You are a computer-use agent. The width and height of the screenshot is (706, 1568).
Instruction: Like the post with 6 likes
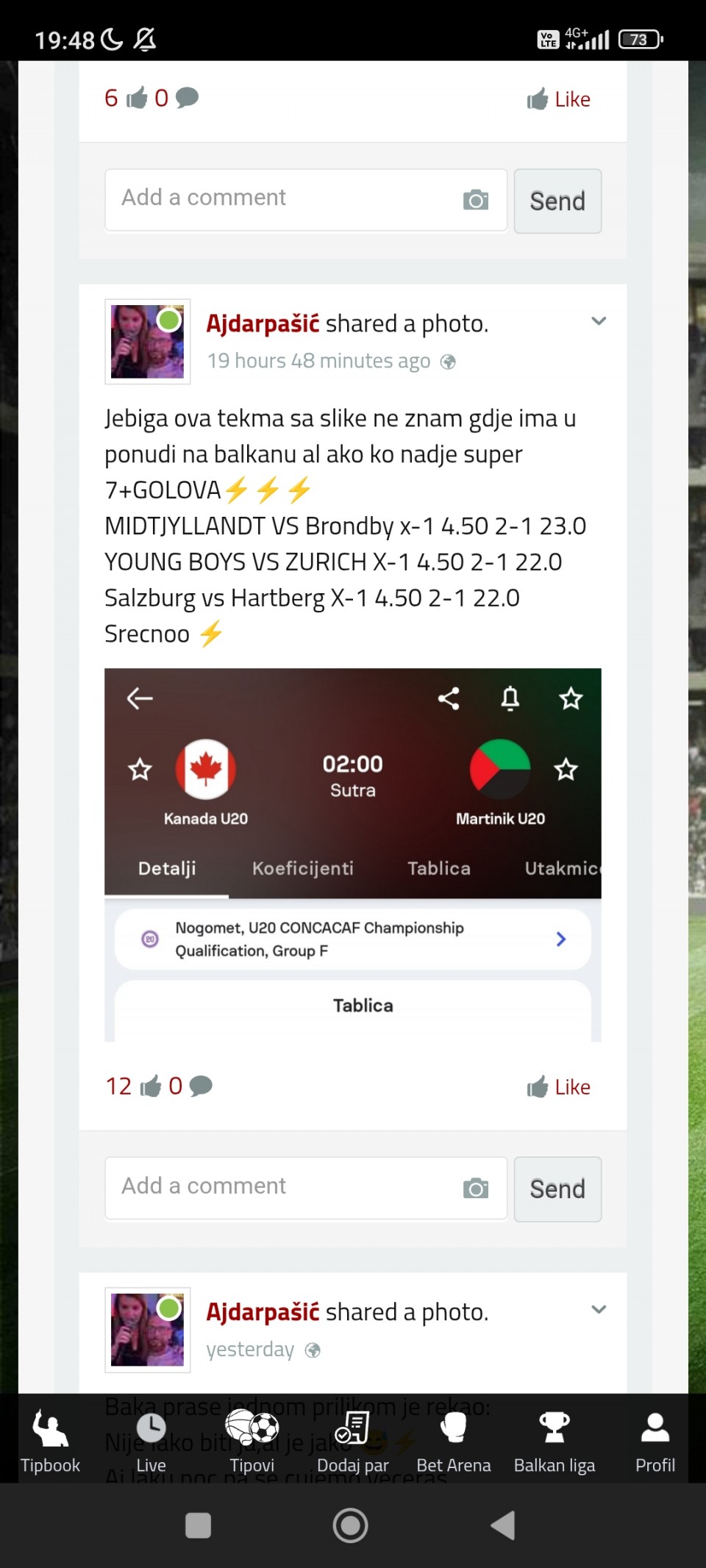pos(559,99)
